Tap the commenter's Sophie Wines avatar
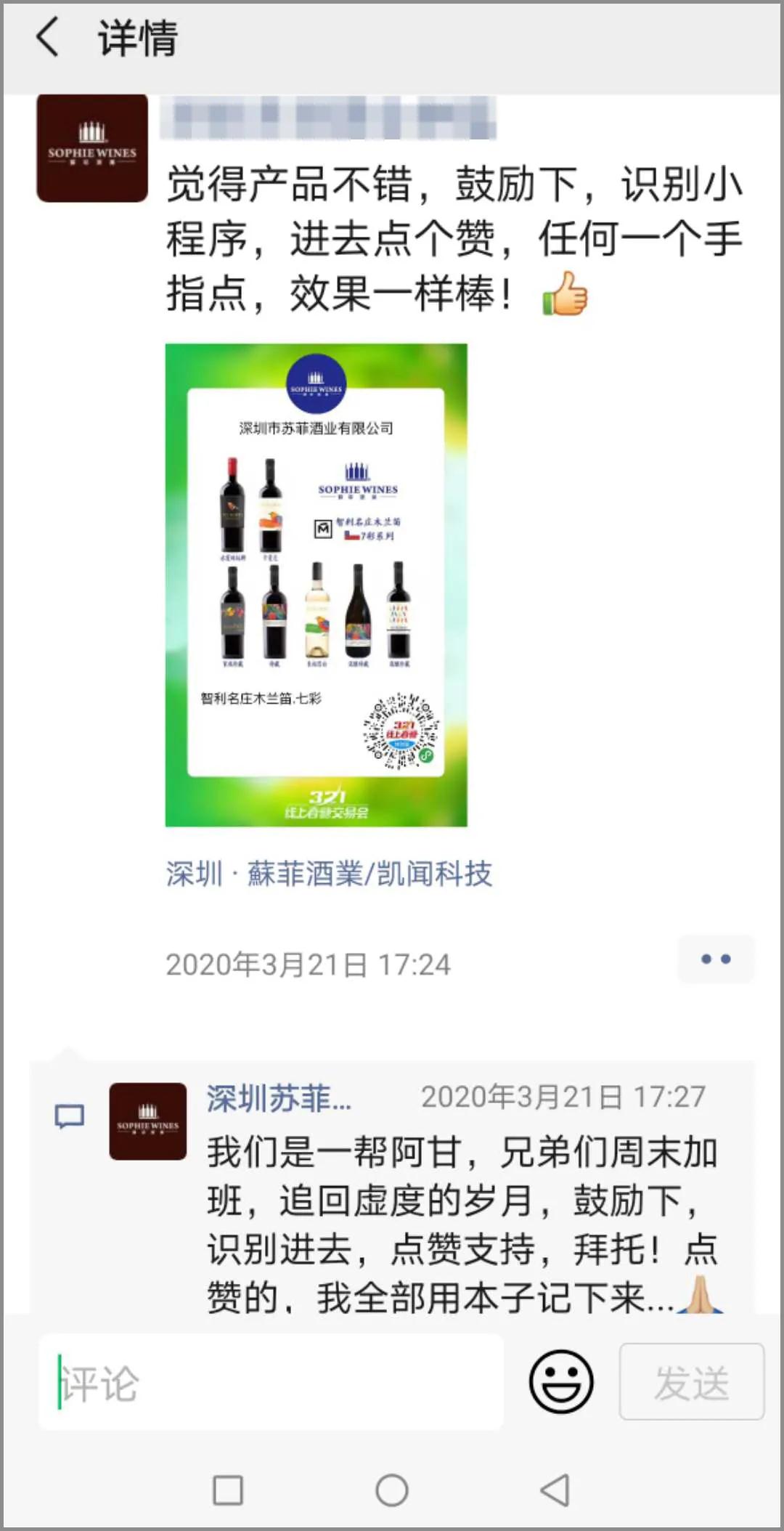Screen dimensions: 784x1531 coord(147,1121)
